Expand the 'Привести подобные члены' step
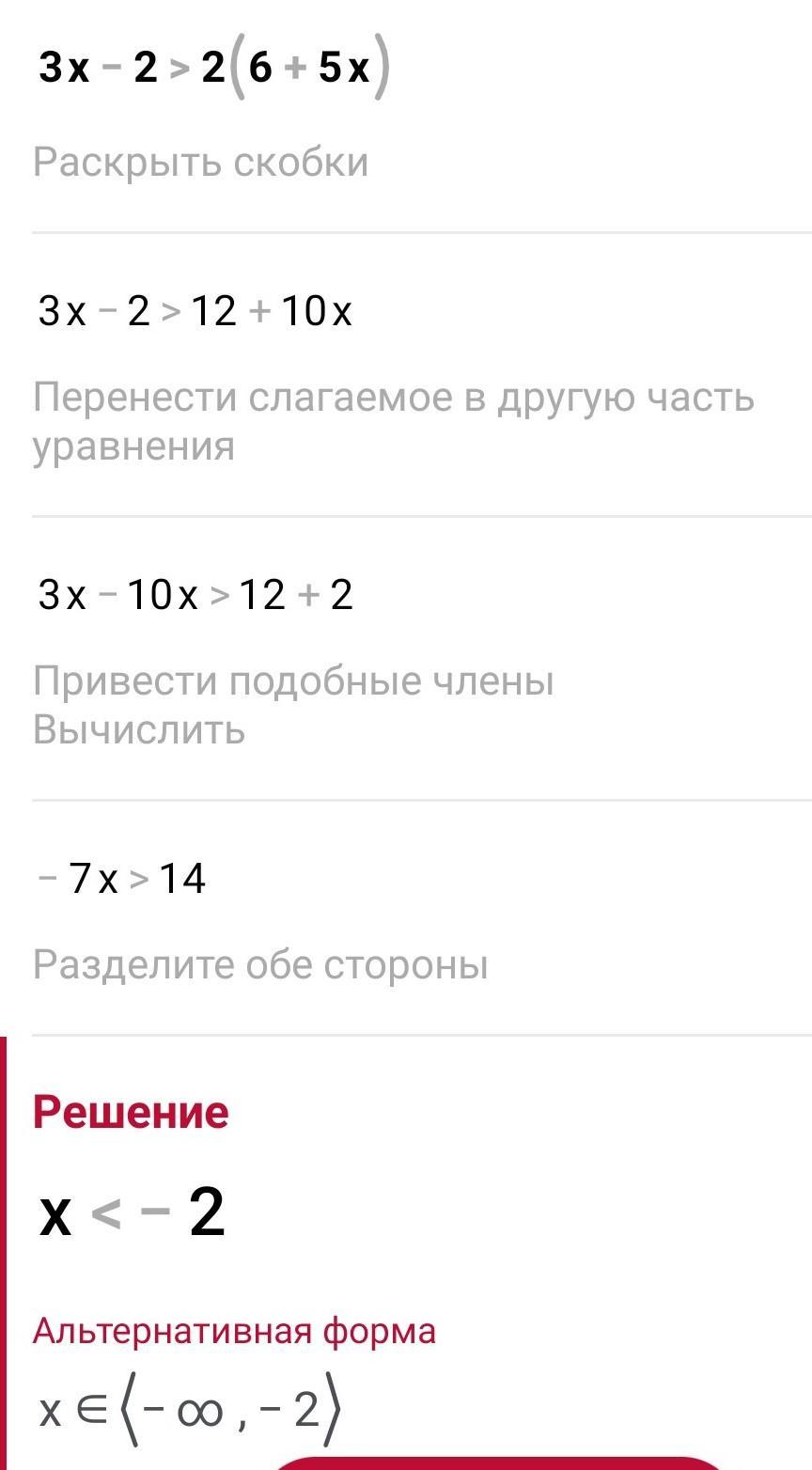Image resolution: width=812 pixels, height=1470 pixels. point(292,705)
